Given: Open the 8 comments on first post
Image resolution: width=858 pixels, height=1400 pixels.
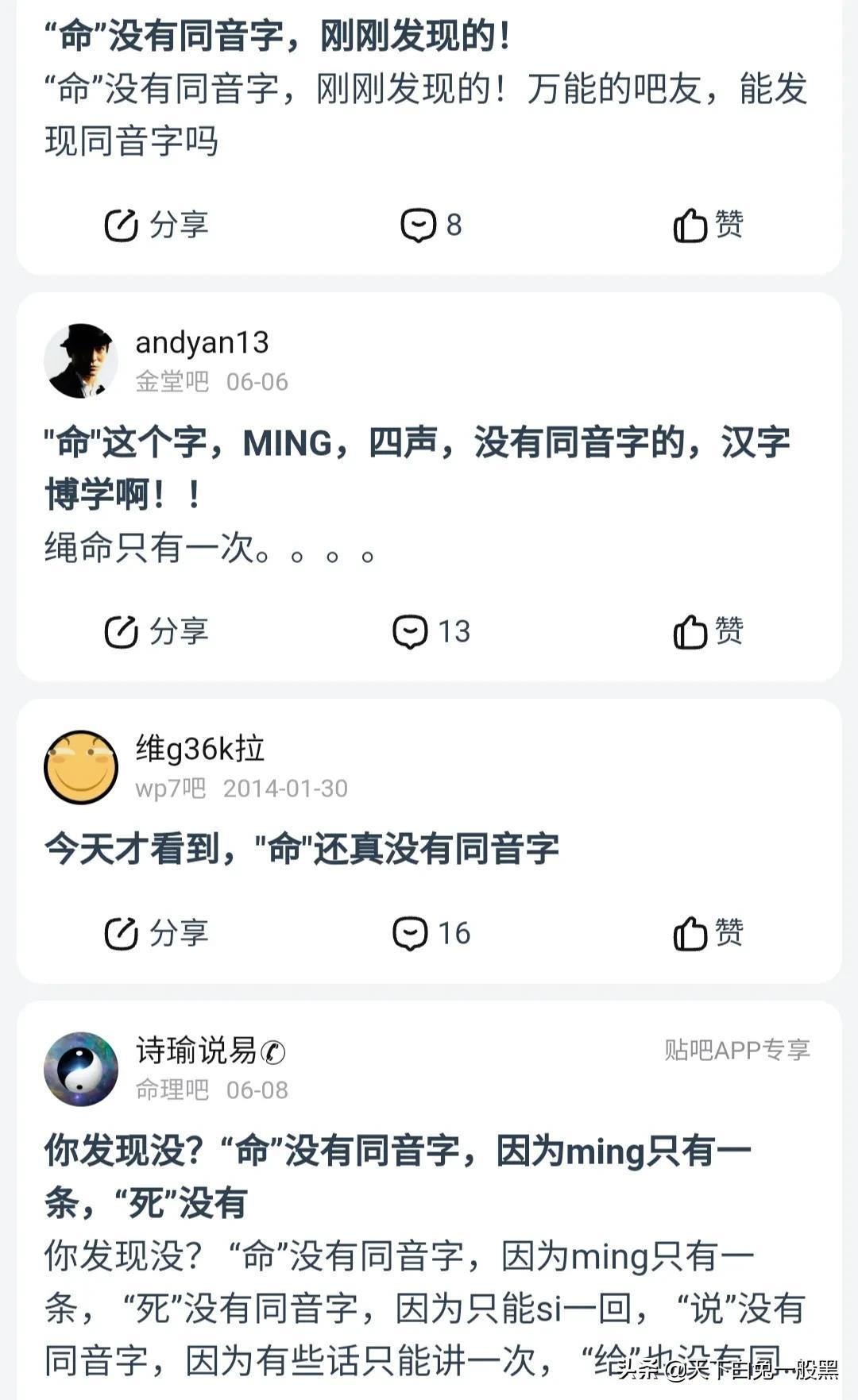Looking at the screenshot, I should (x=431, y=225).
